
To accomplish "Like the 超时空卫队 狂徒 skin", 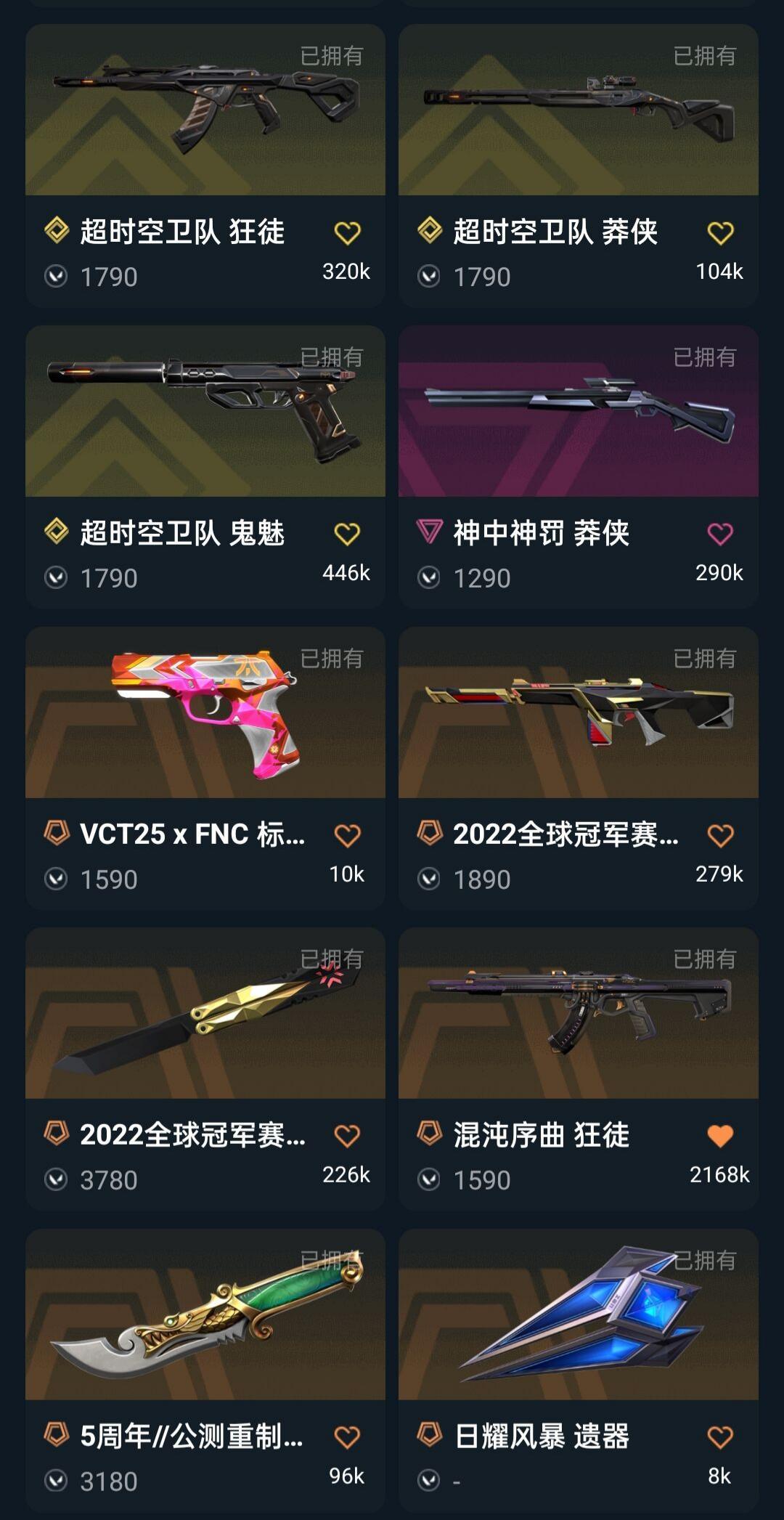I will [347, 233].
